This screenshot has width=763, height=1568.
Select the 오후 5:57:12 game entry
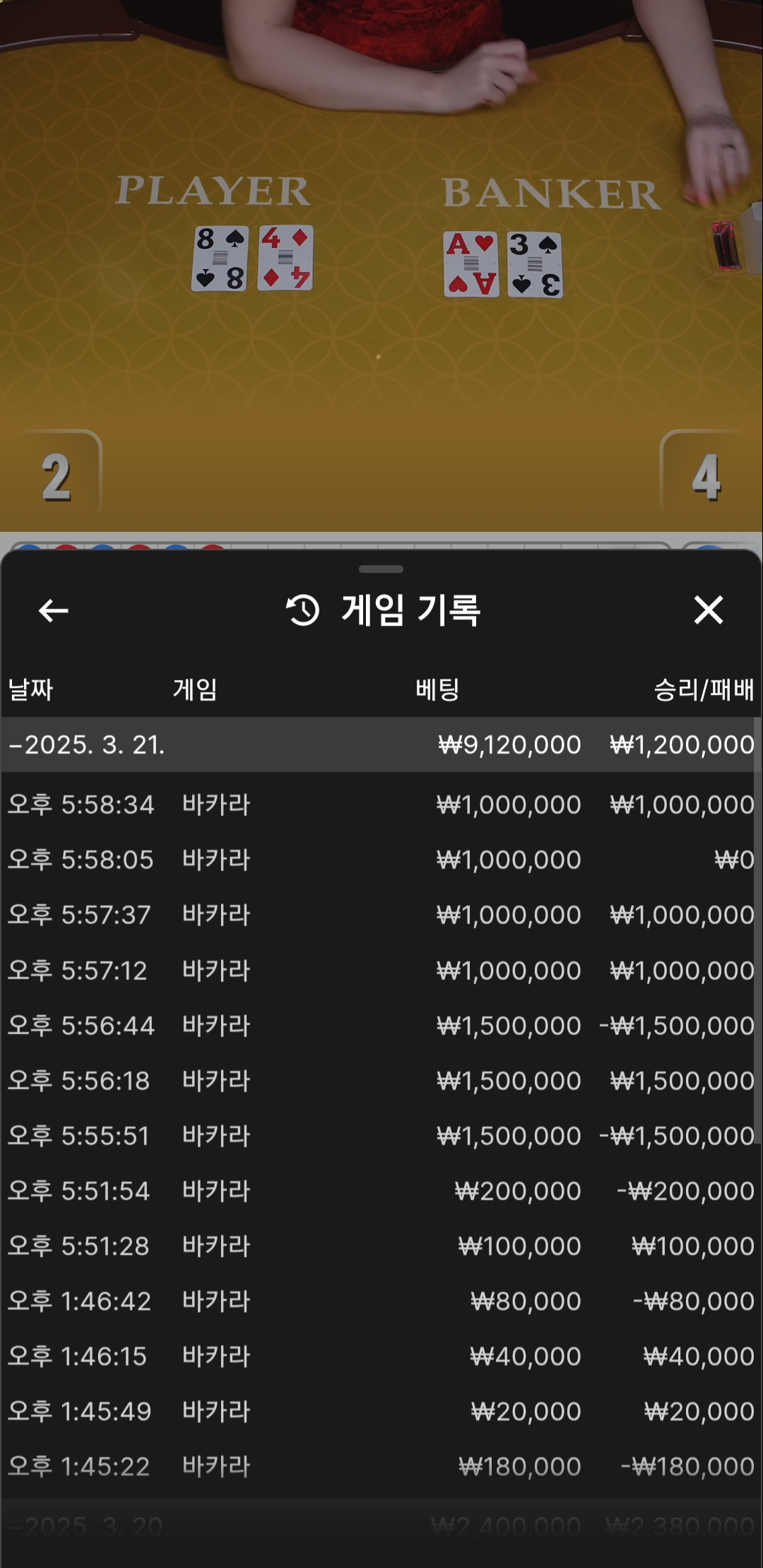[381, 970]
